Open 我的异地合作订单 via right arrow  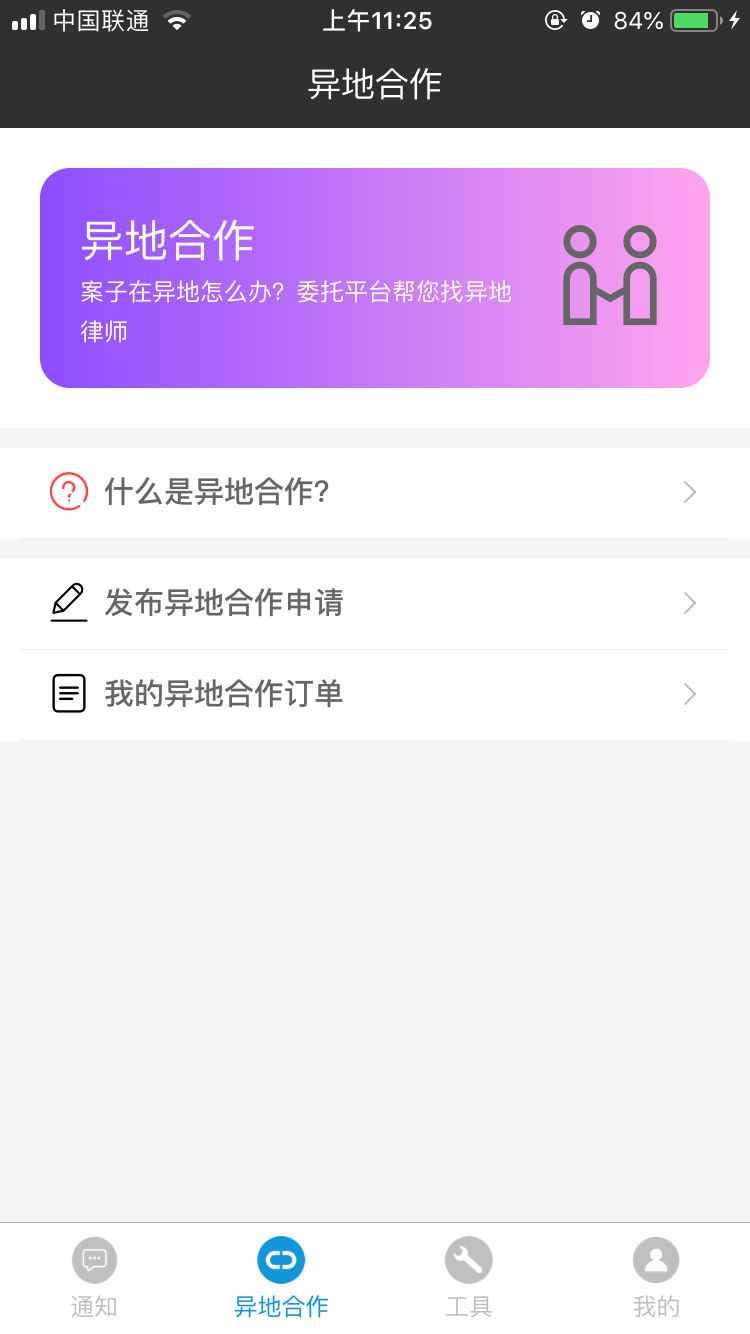[x=688, y=693]
